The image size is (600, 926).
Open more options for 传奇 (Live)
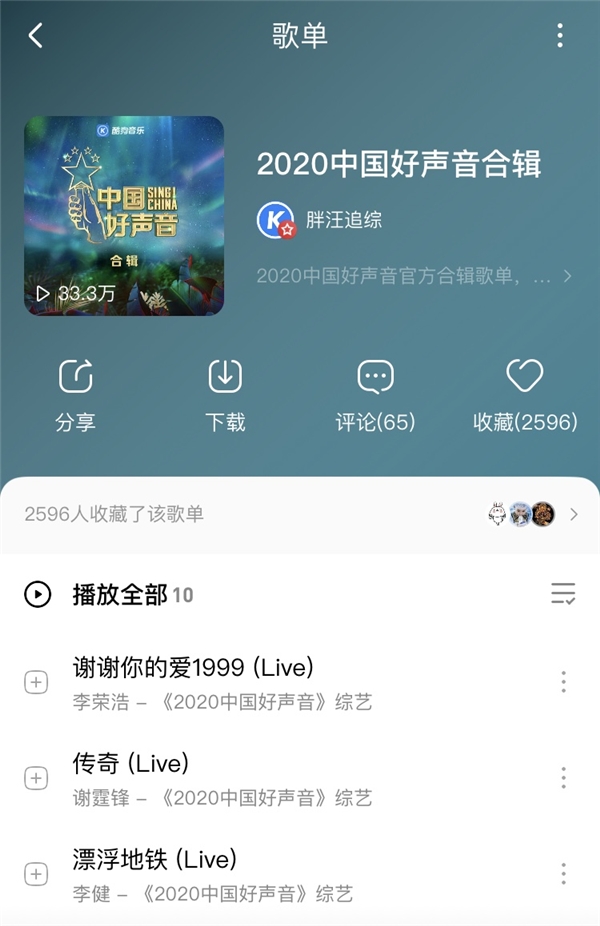(x=563, y=778)
